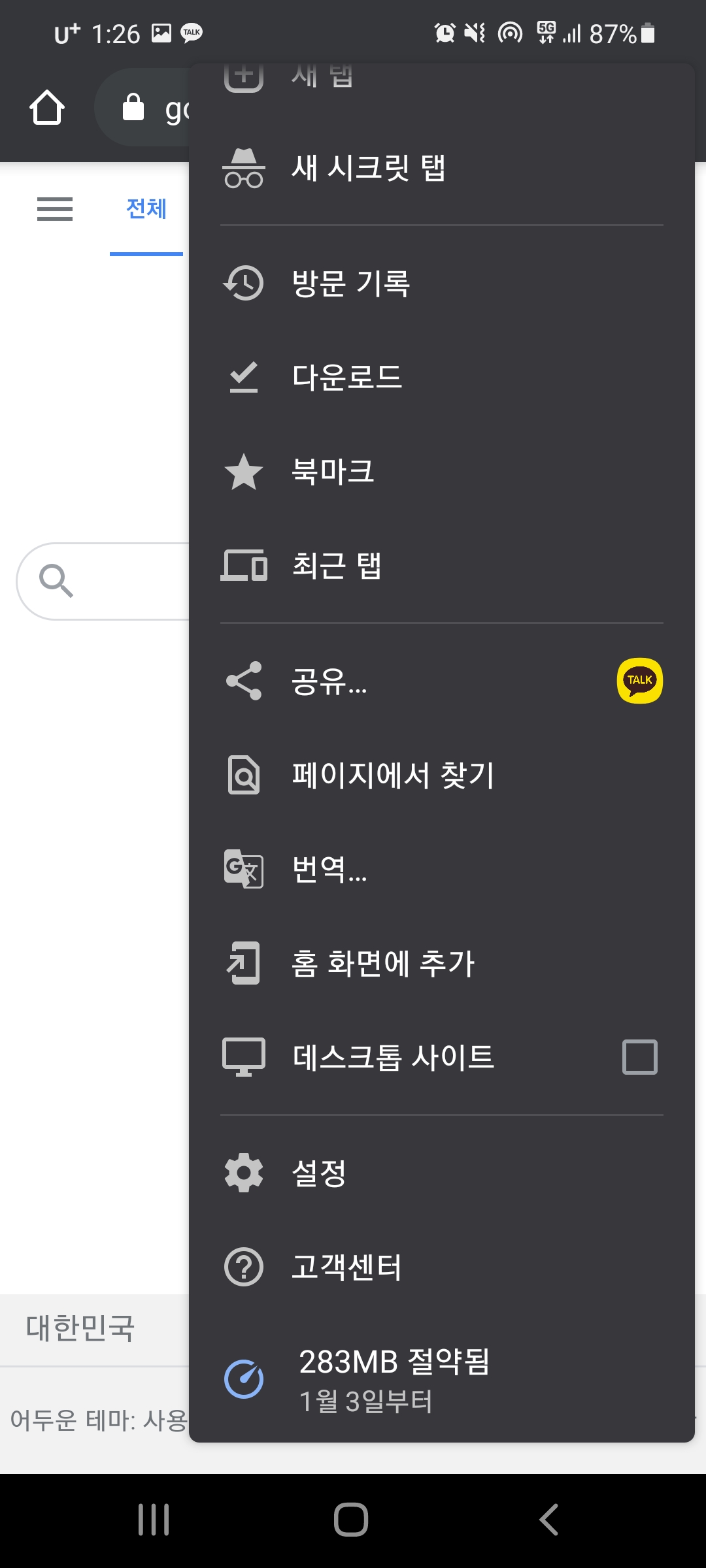Open the 283MB data saved details

point(441,1379)
